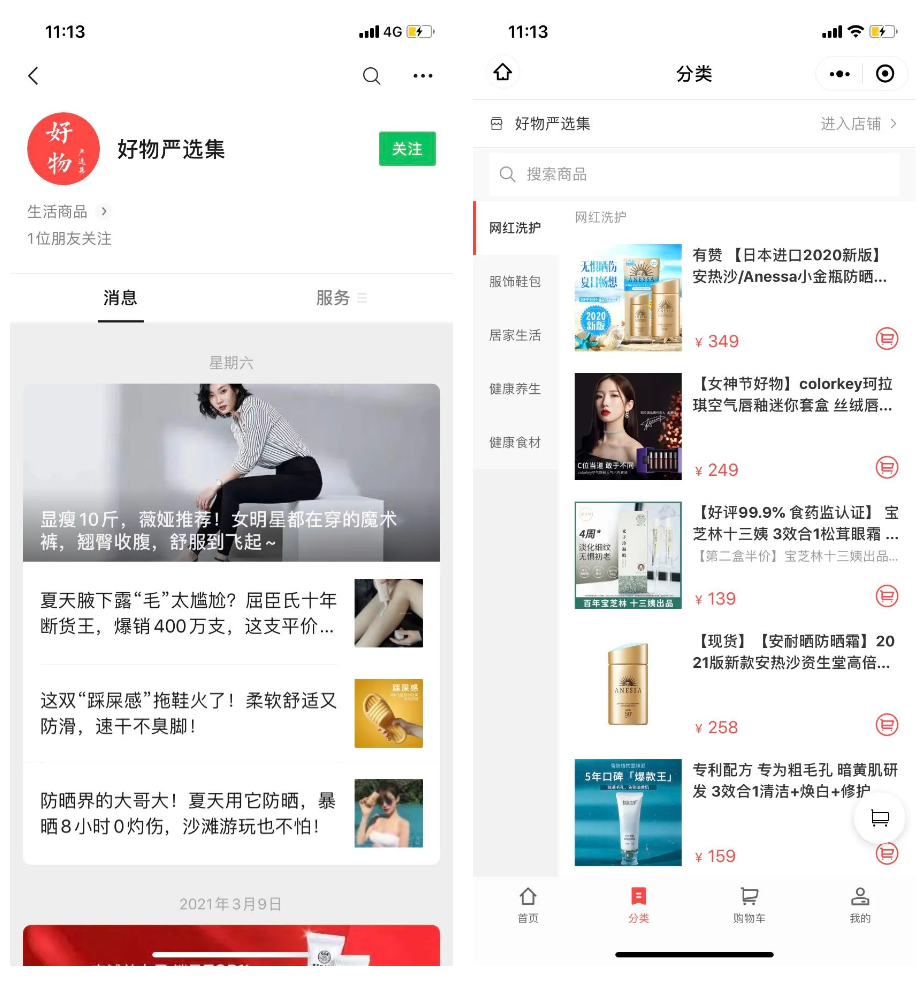
Task: Open the 购物车 tab in bottom bar
Action: tap(749, 904)
